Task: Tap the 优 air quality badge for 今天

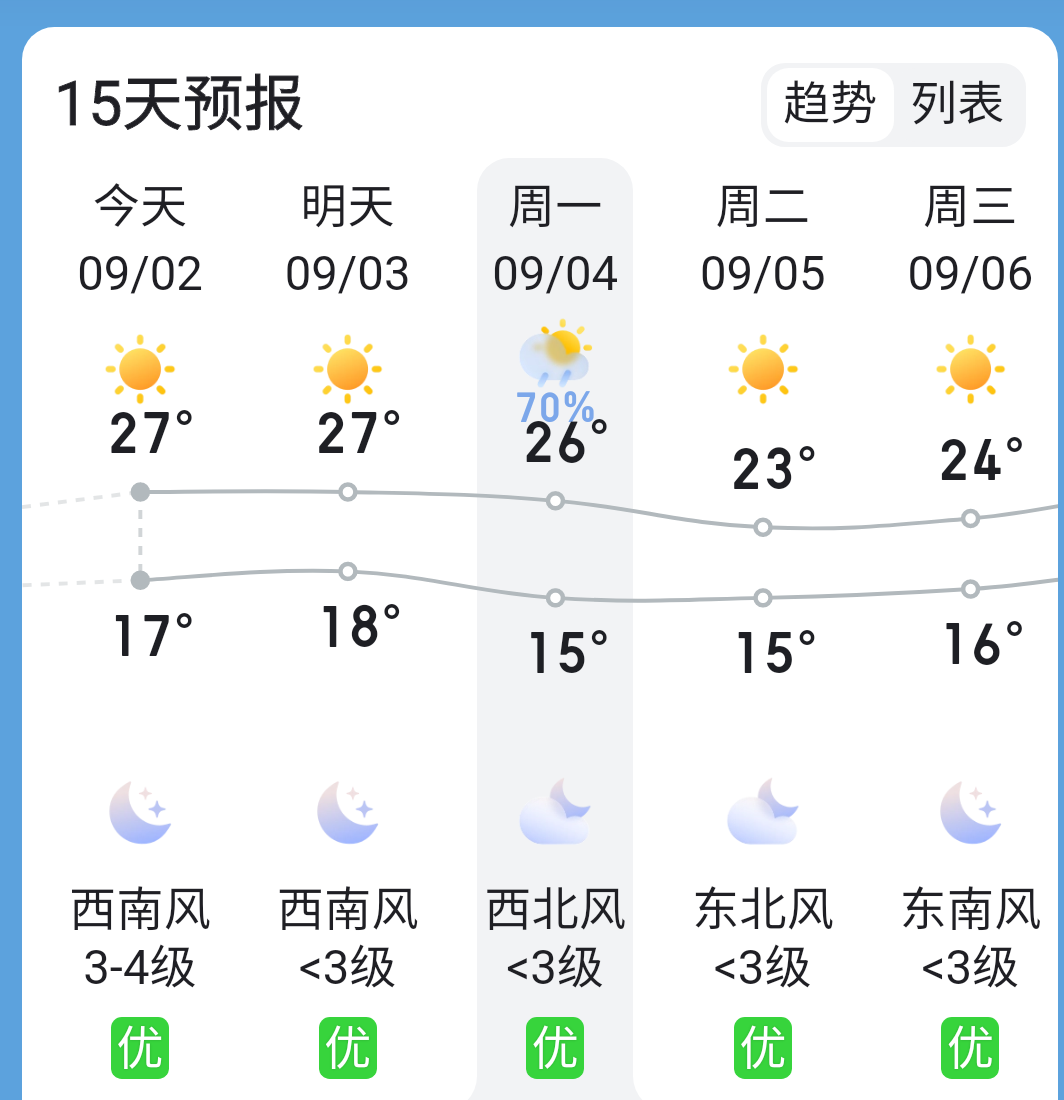Action: pyautogui.click(x=140, y=1047)
